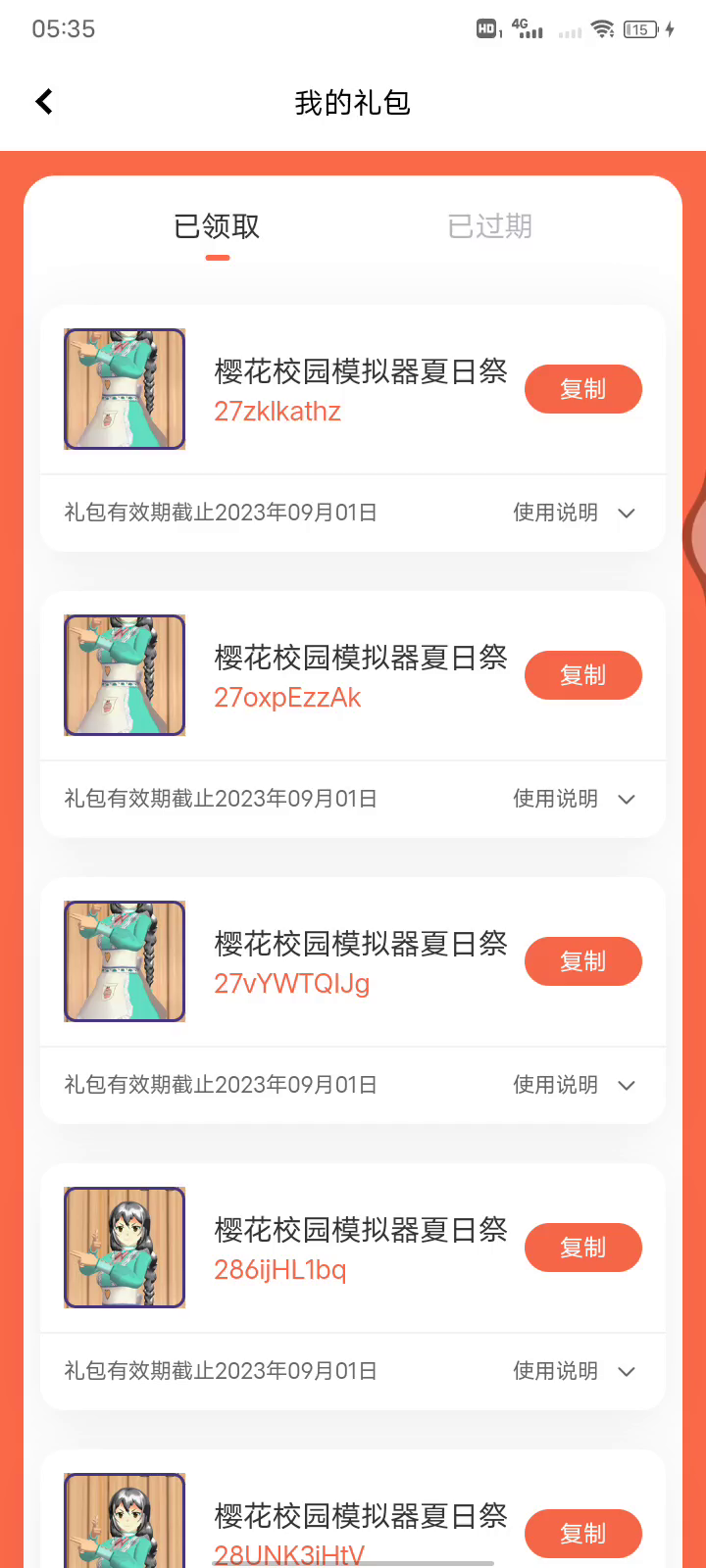Copy gift code 27vYWTQIJg

coord(583,961)
